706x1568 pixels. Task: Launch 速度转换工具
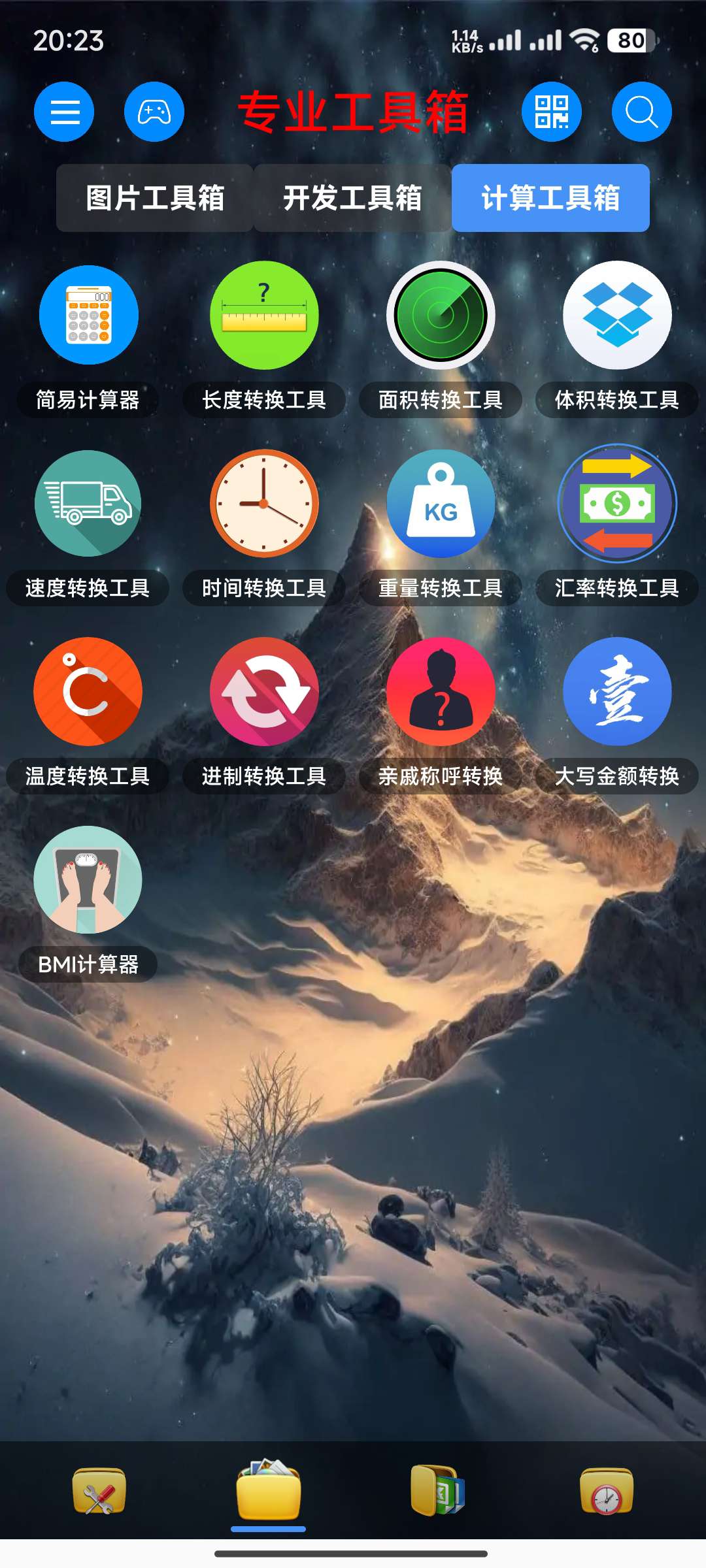[x=88, y=504]
